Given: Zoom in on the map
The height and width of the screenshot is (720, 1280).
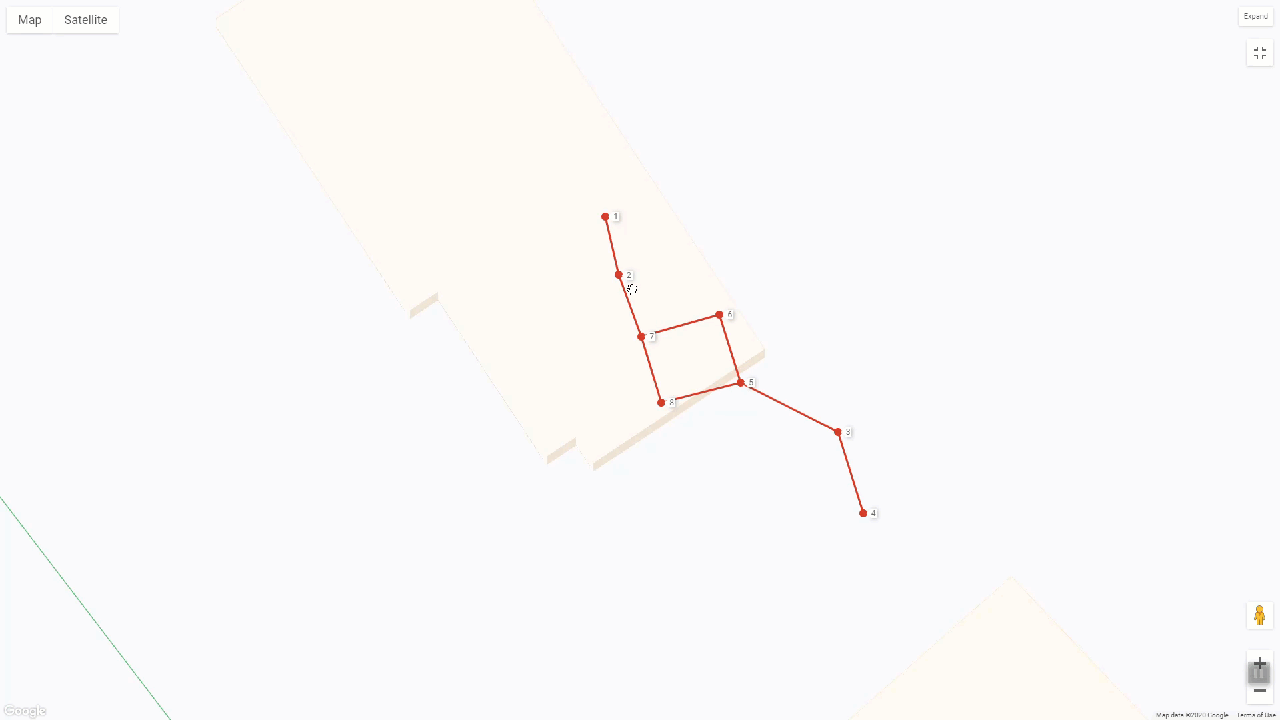Looking at the screenshot, I should coord(1259,664).
